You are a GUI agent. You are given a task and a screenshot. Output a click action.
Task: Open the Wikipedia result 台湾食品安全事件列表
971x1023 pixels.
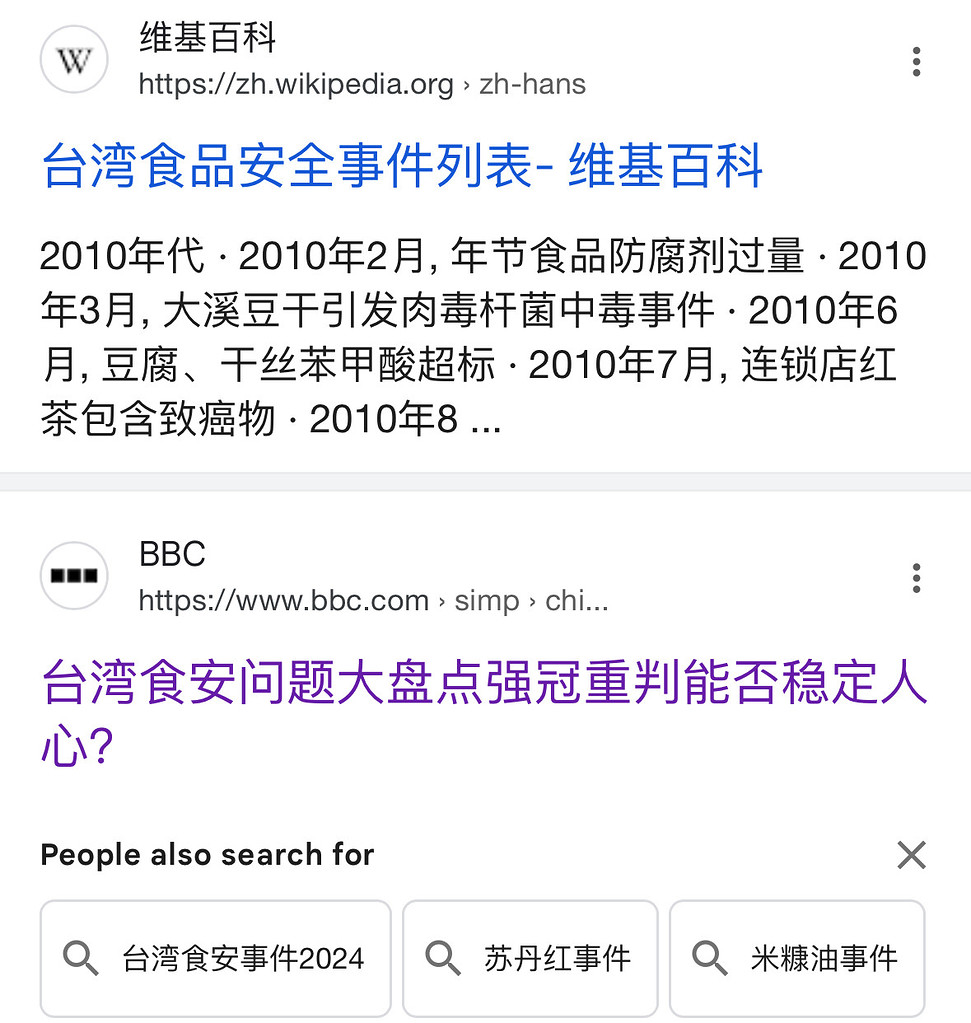point(402,166)
